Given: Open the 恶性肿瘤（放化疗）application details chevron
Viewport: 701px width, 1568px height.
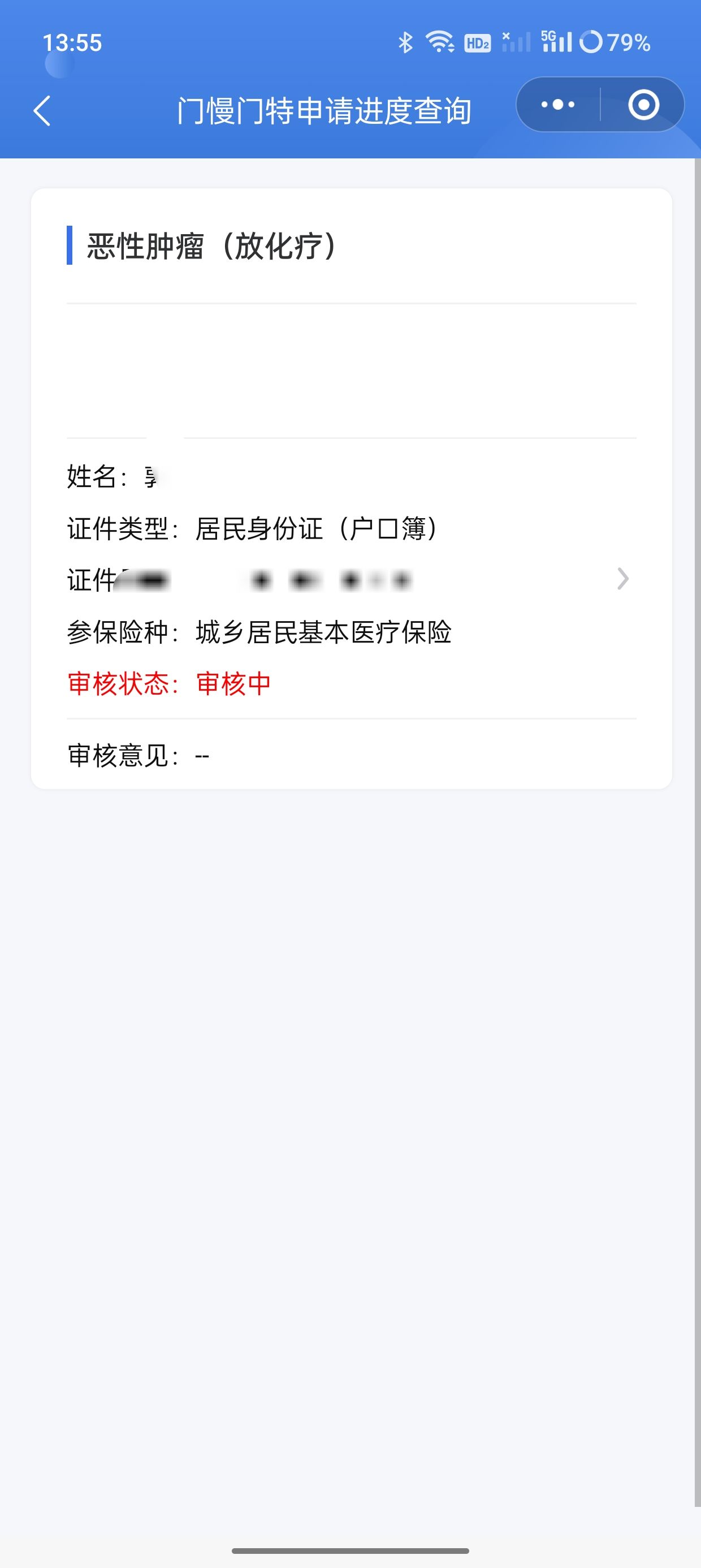Looking at the screenshot, I should 622,579.
